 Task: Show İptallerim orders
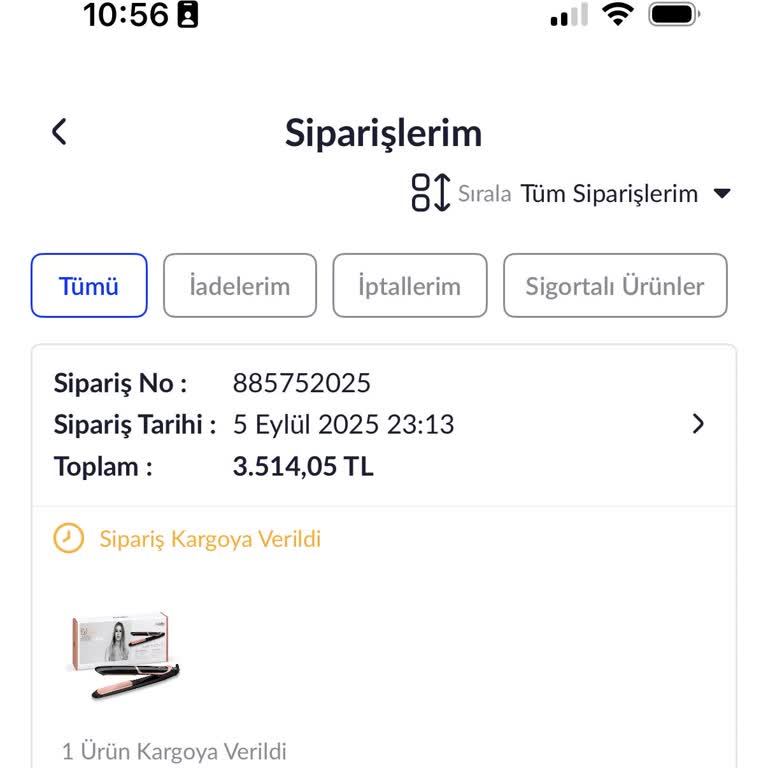point(410,286)
